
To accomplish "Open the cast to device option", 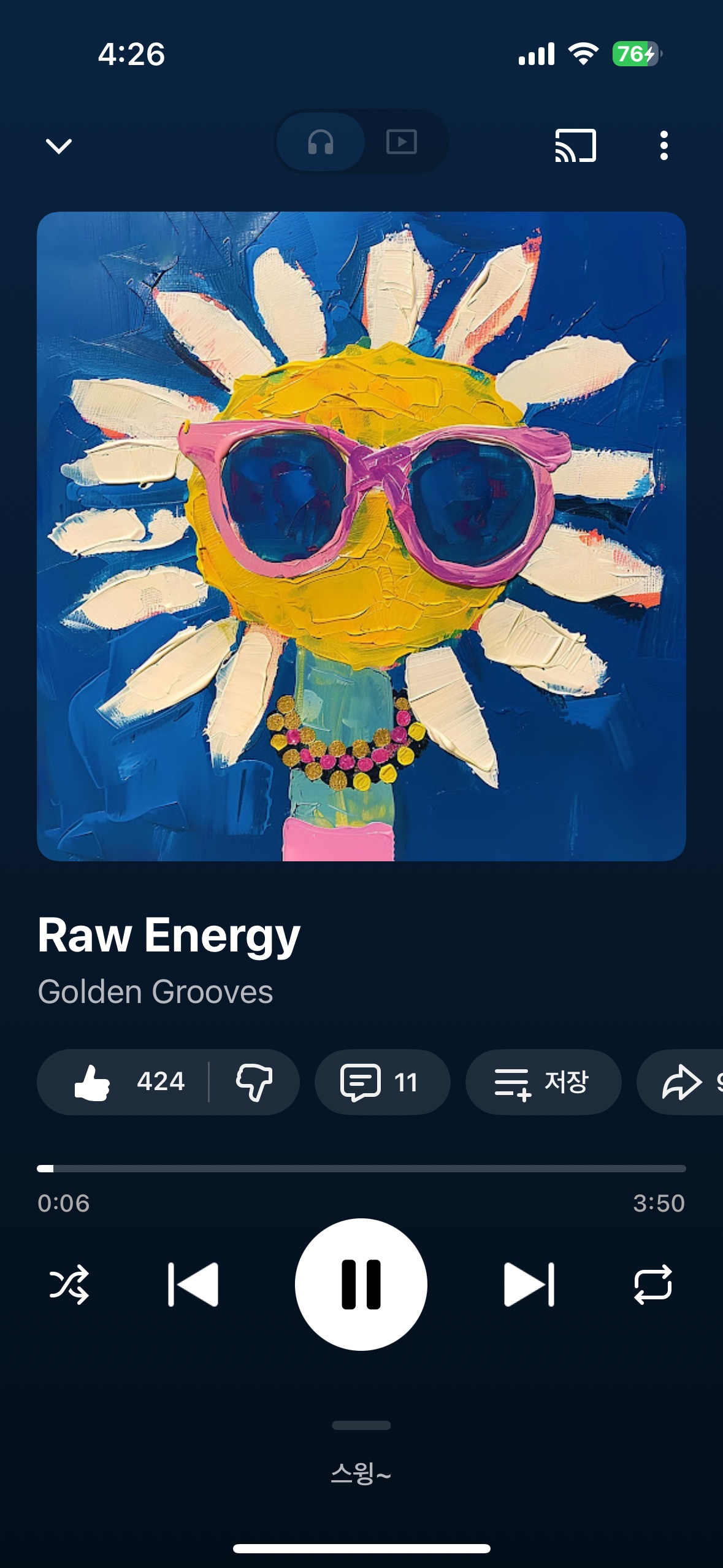I will point(575,145).
